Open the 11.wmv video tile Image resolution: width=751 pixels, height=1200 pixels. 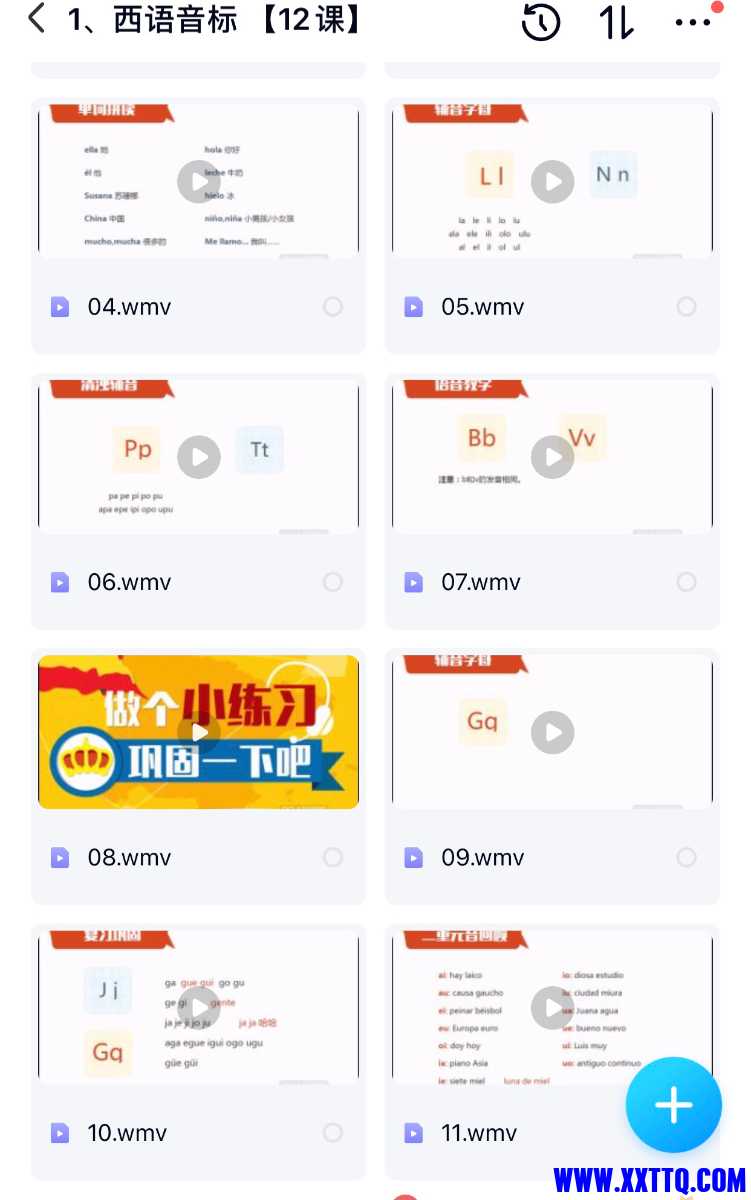tap(552, 1008)
